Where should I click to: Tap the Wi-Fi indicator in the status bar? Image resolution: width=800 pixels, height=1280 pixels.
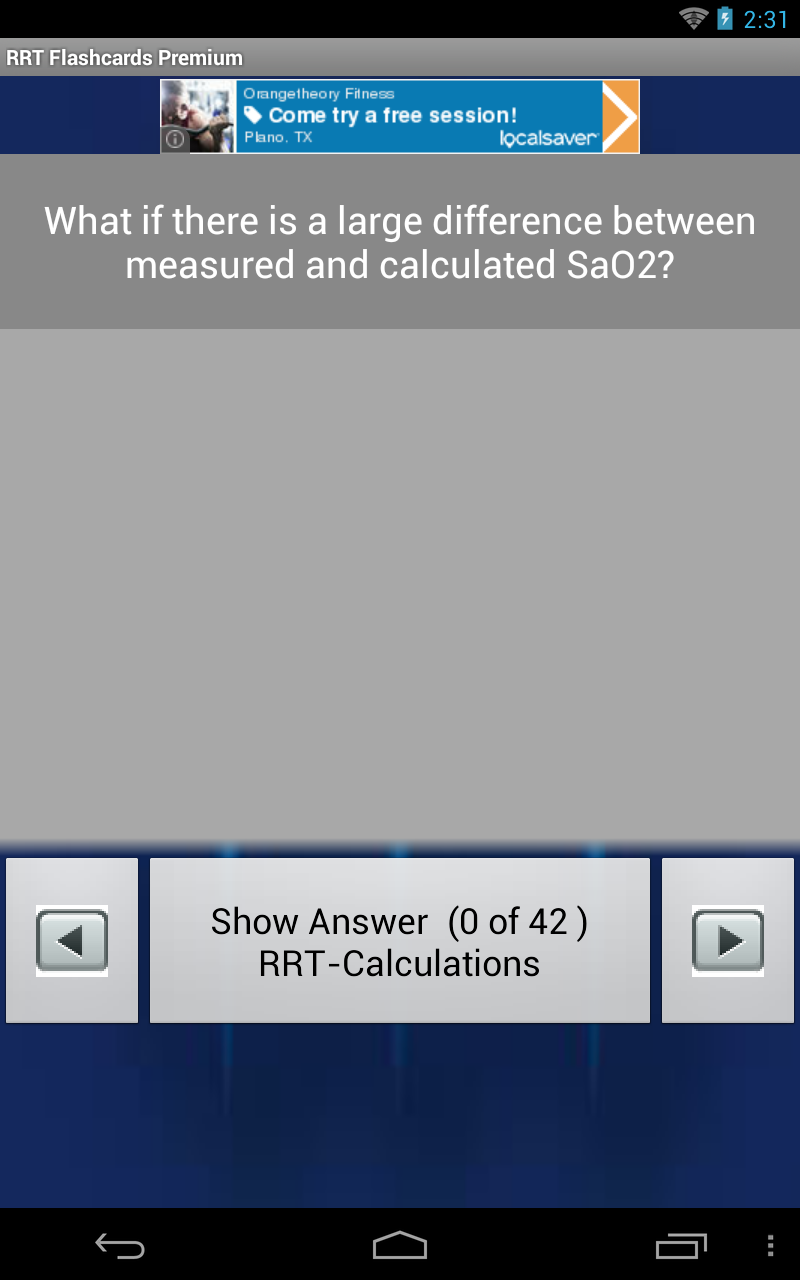(694, 17)
